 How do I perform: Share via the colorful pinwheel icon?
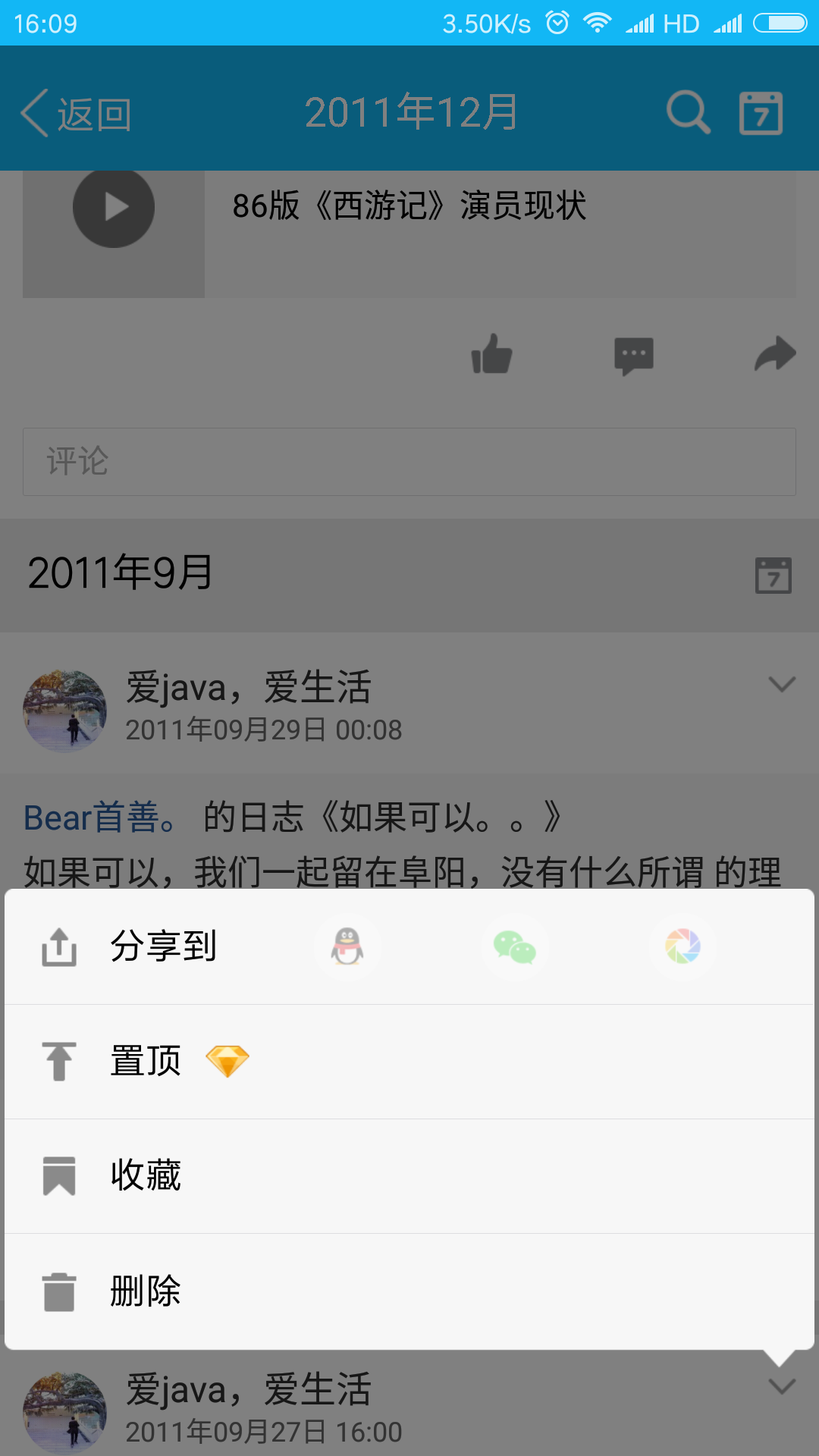[682, 947]
